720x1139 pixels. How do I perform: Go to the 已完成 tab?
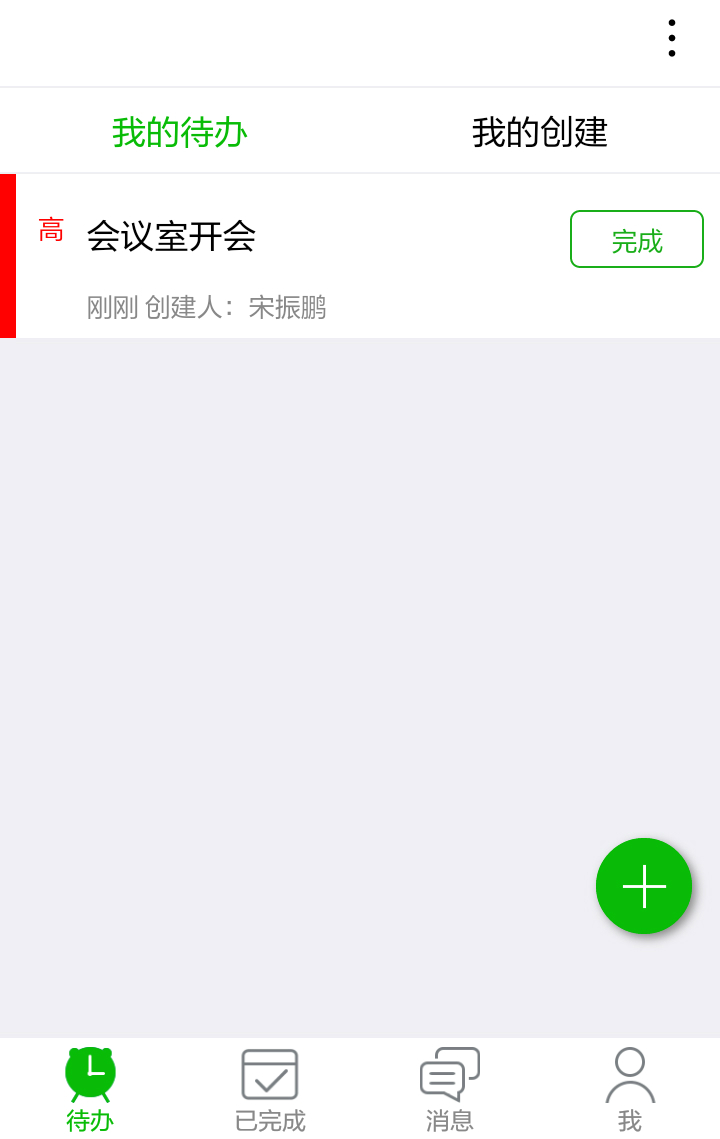click(x=270, y=1090)
